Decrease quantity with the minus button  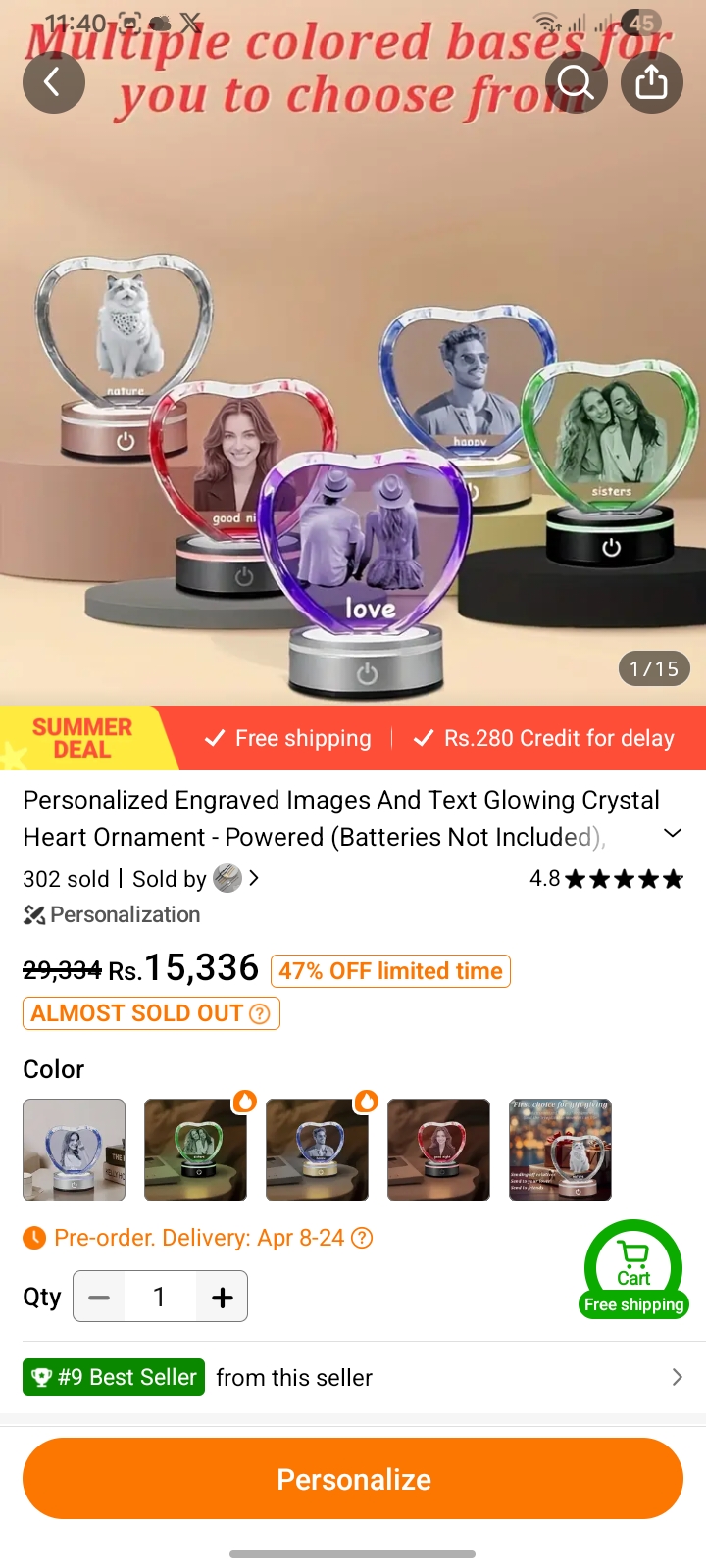[x=99, y=1297]
